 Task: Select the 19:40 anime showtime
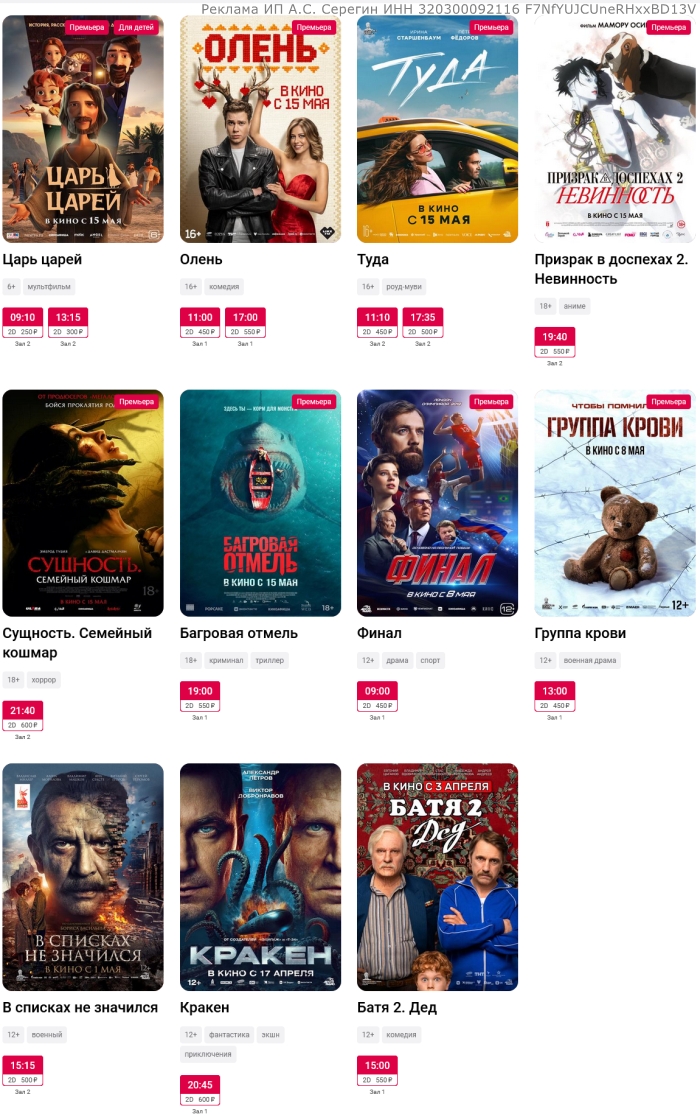click(555, 342)
